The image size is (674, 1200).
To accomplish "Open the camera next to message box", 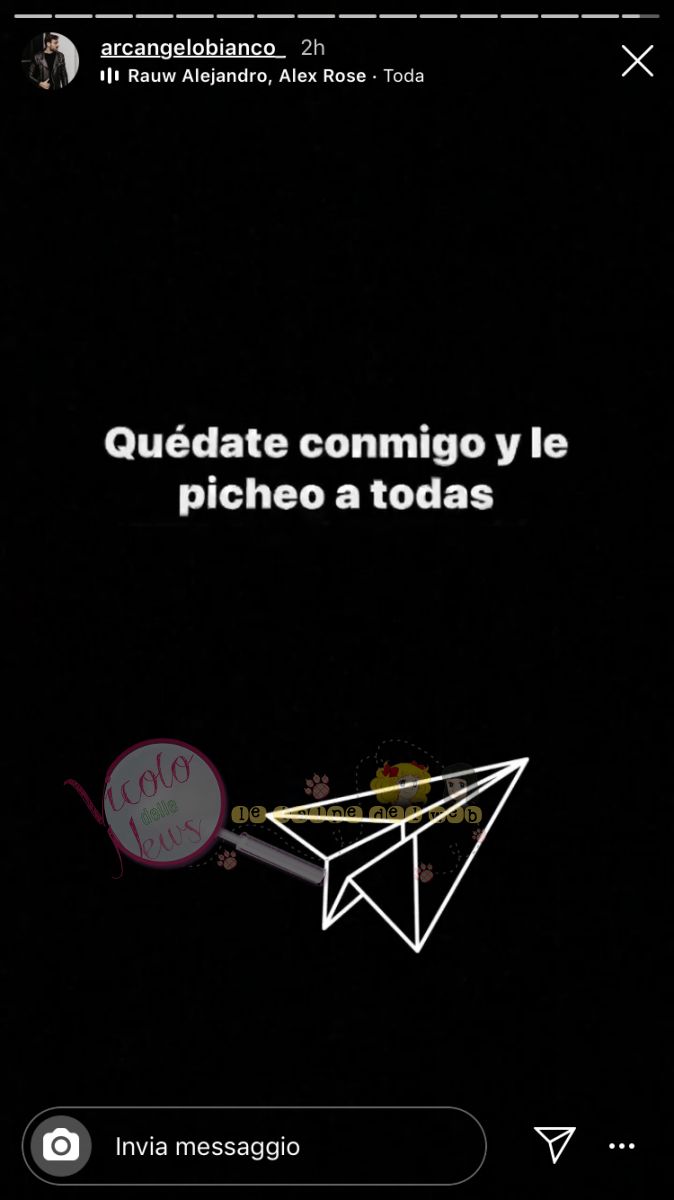I will pyautogui.click(x=61, y=1145).
